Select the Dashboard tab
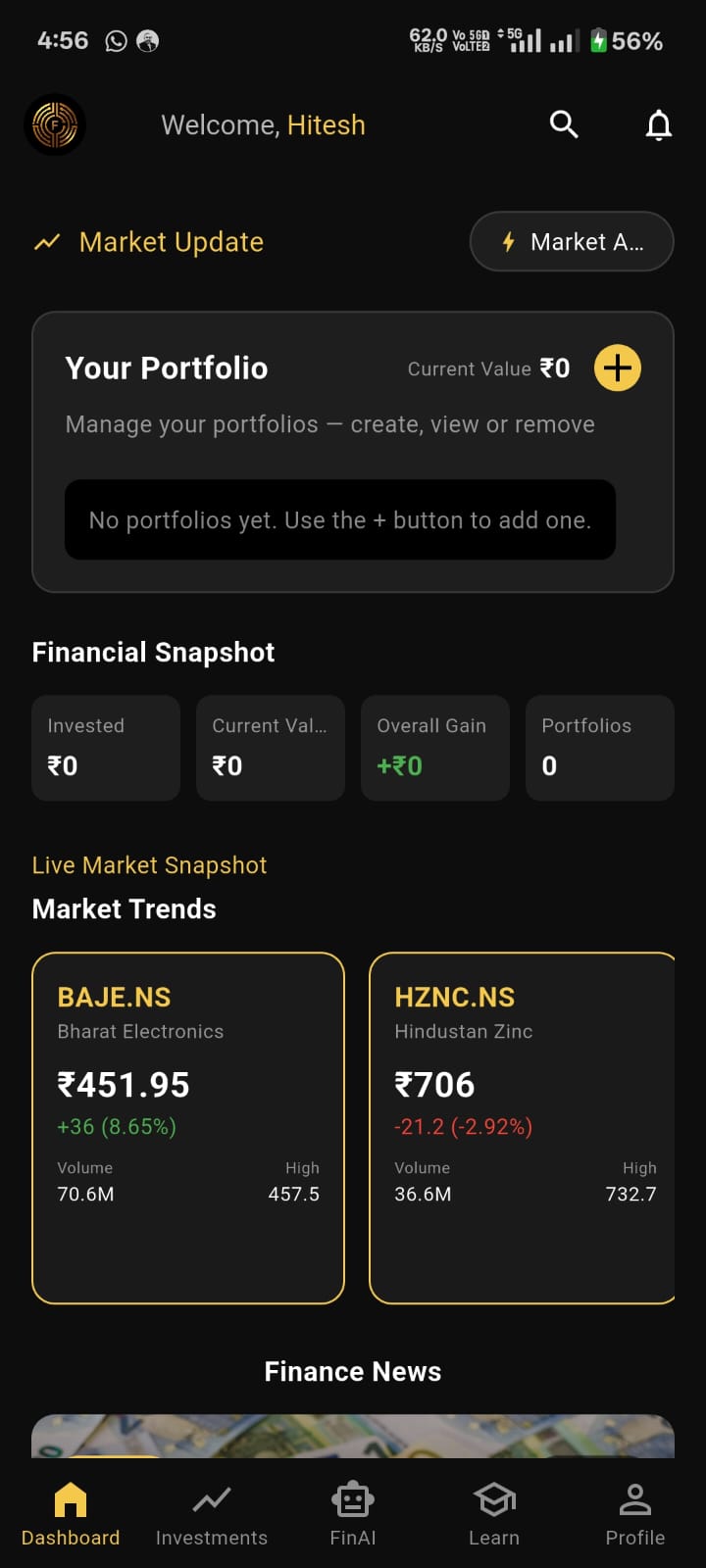706x1568 pixels. (x=71, y=1514)
